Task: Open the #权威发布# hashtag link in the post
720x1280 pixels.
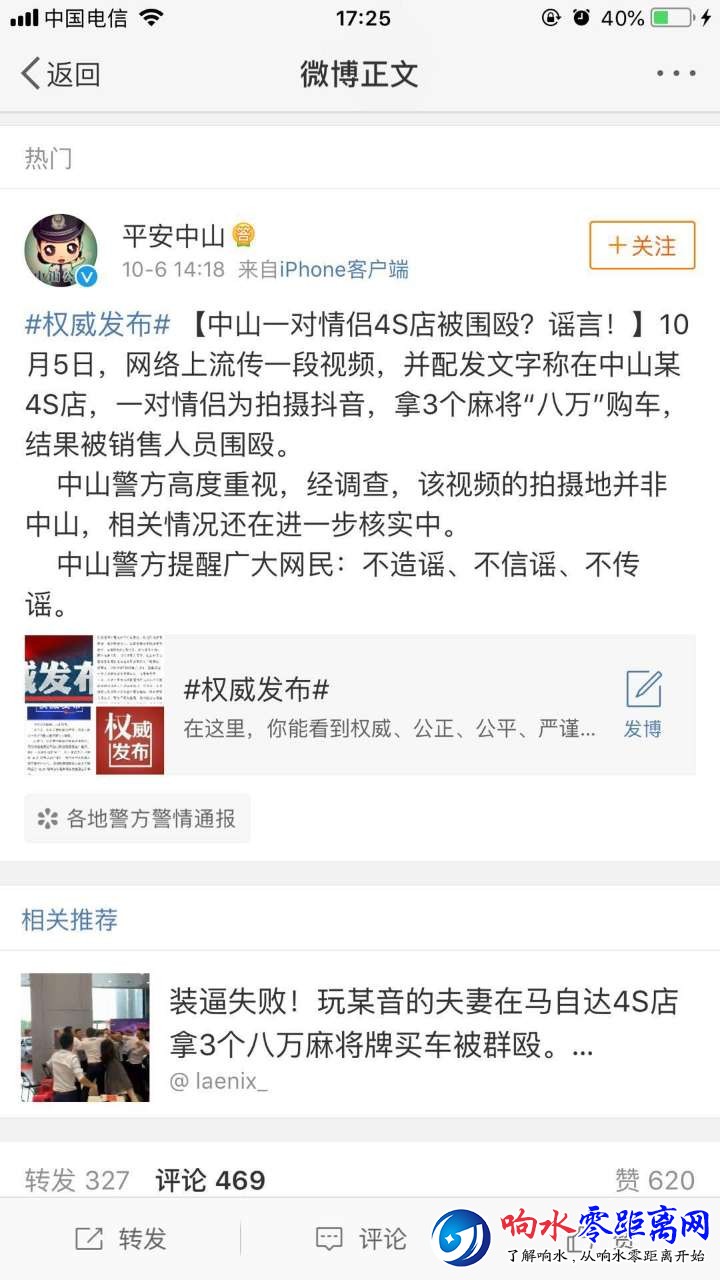Action: (x=98, y=325)
